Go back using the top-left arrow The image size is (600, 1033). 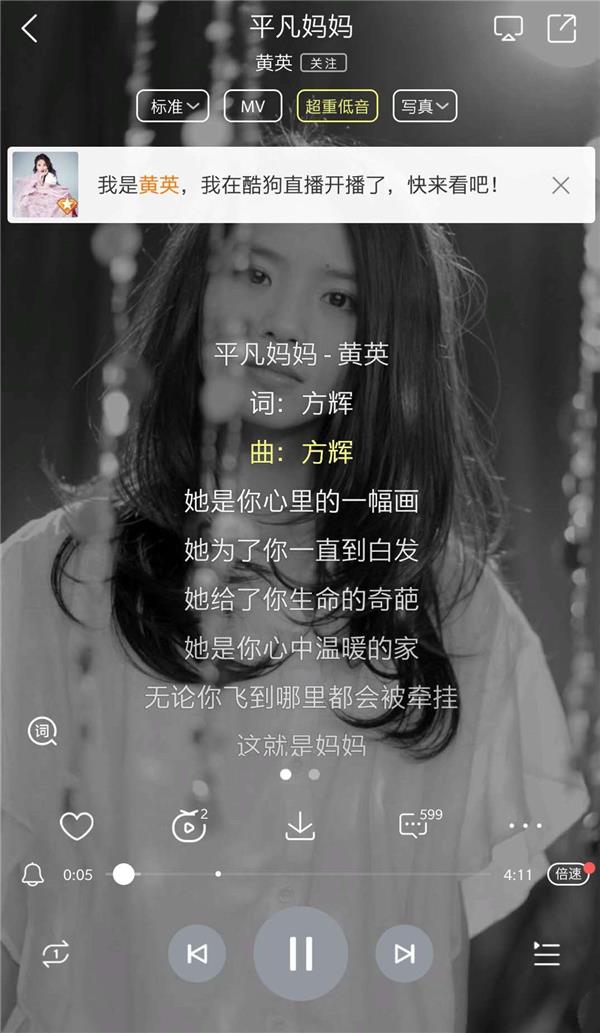30,29
